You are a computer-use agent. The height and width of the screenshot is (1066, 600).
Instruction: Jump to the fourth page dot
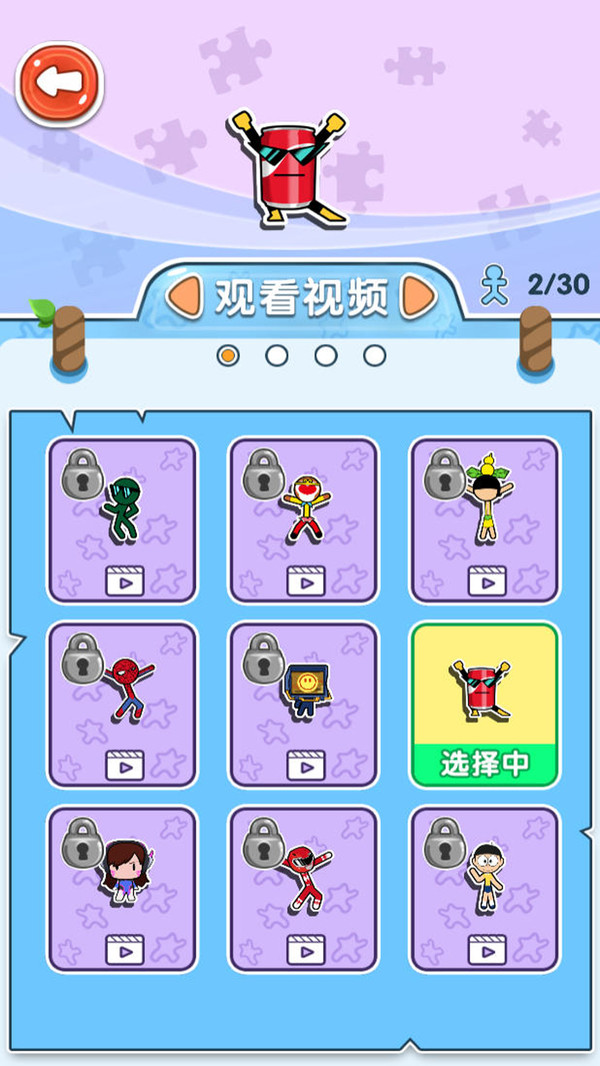[374, 355]
